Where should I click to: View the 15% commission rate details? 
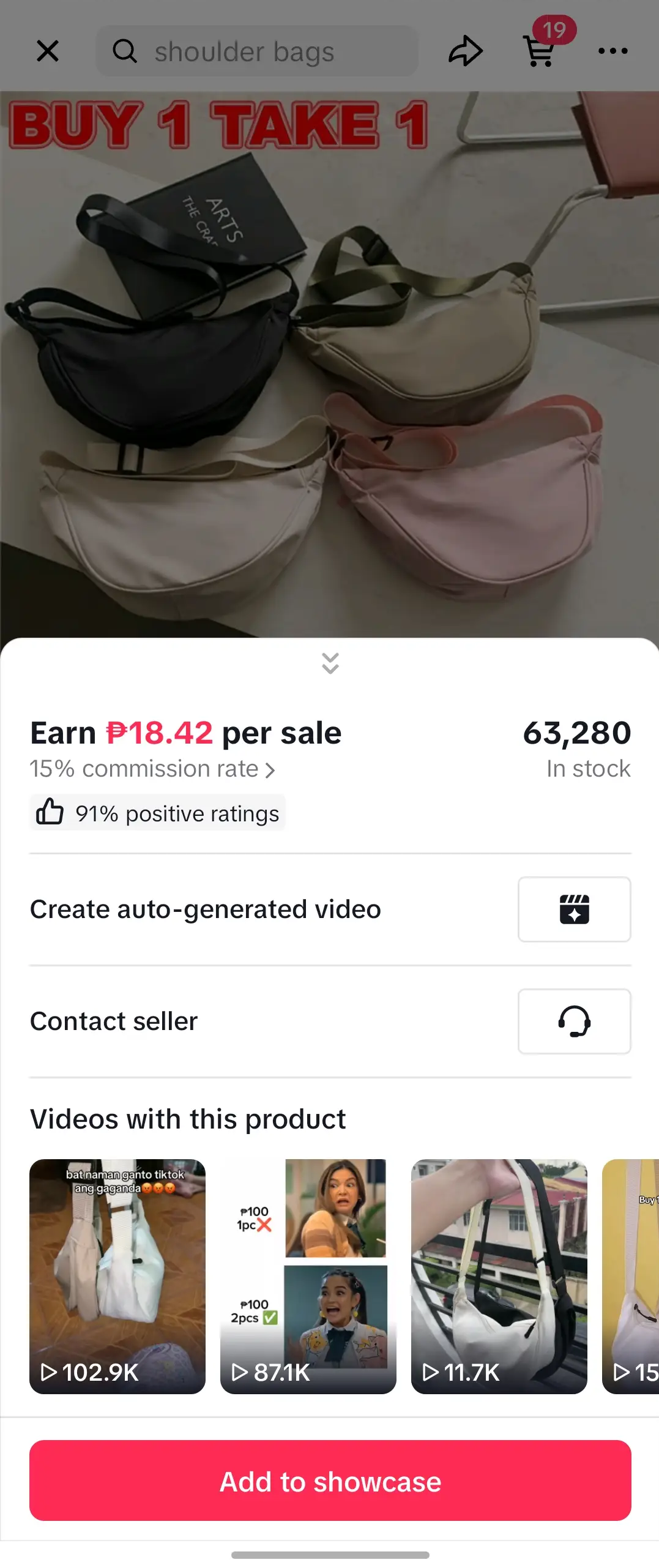pyautogui.click(x=153, y=769)
